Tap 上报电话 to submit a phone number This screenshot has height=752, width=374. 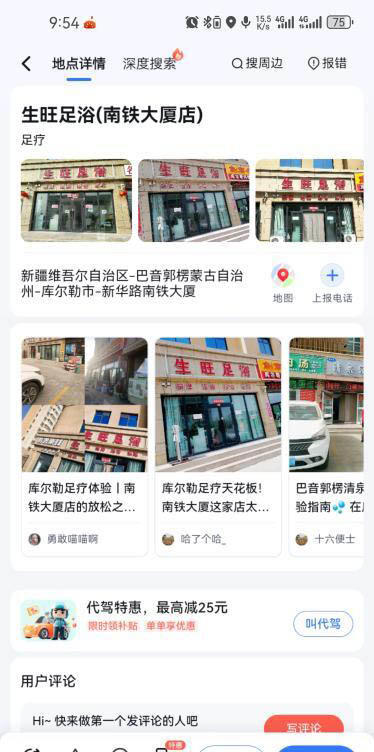pyautogui.click(x=332, y=283)
